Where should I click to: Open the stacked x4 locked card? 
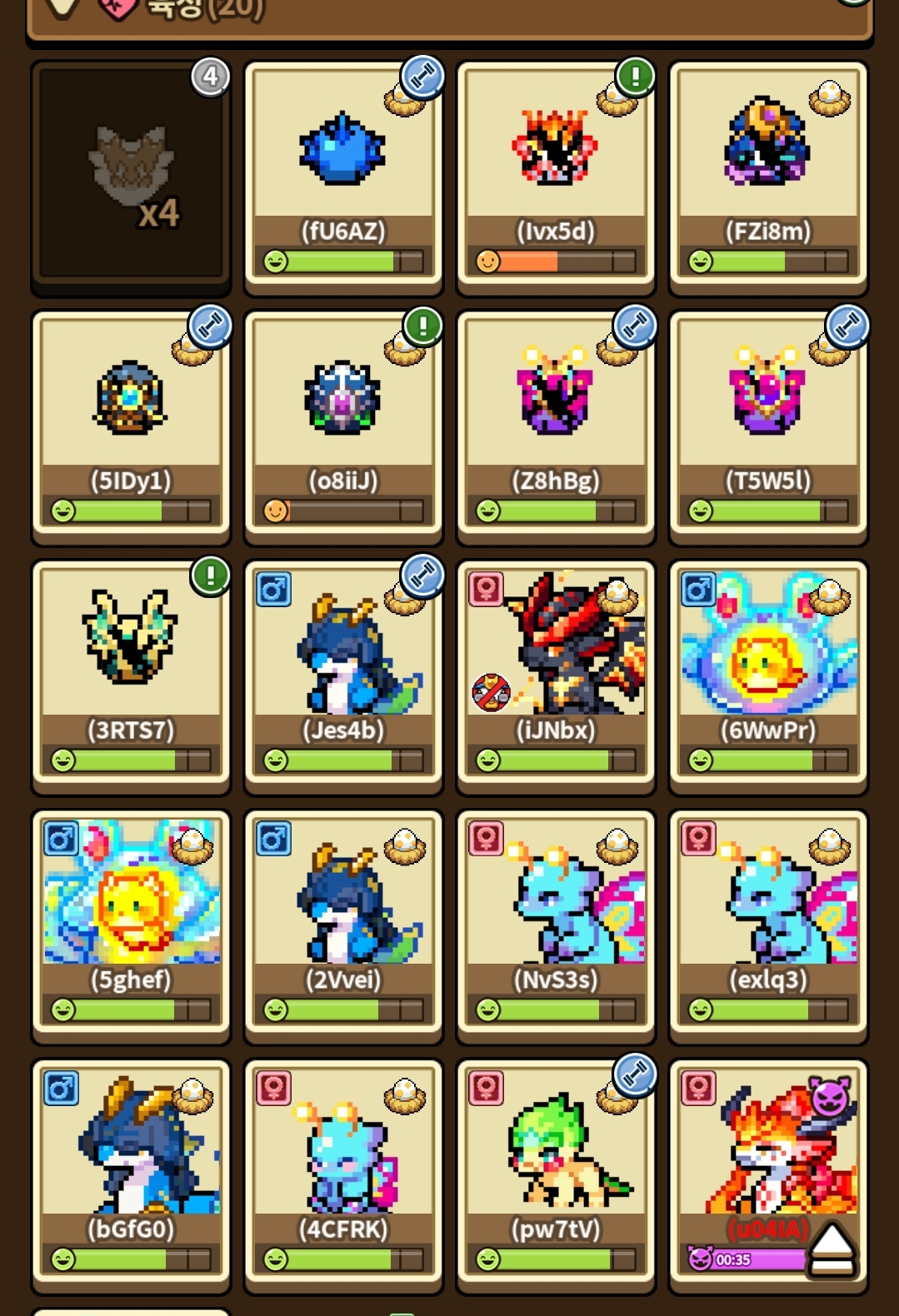131,175
